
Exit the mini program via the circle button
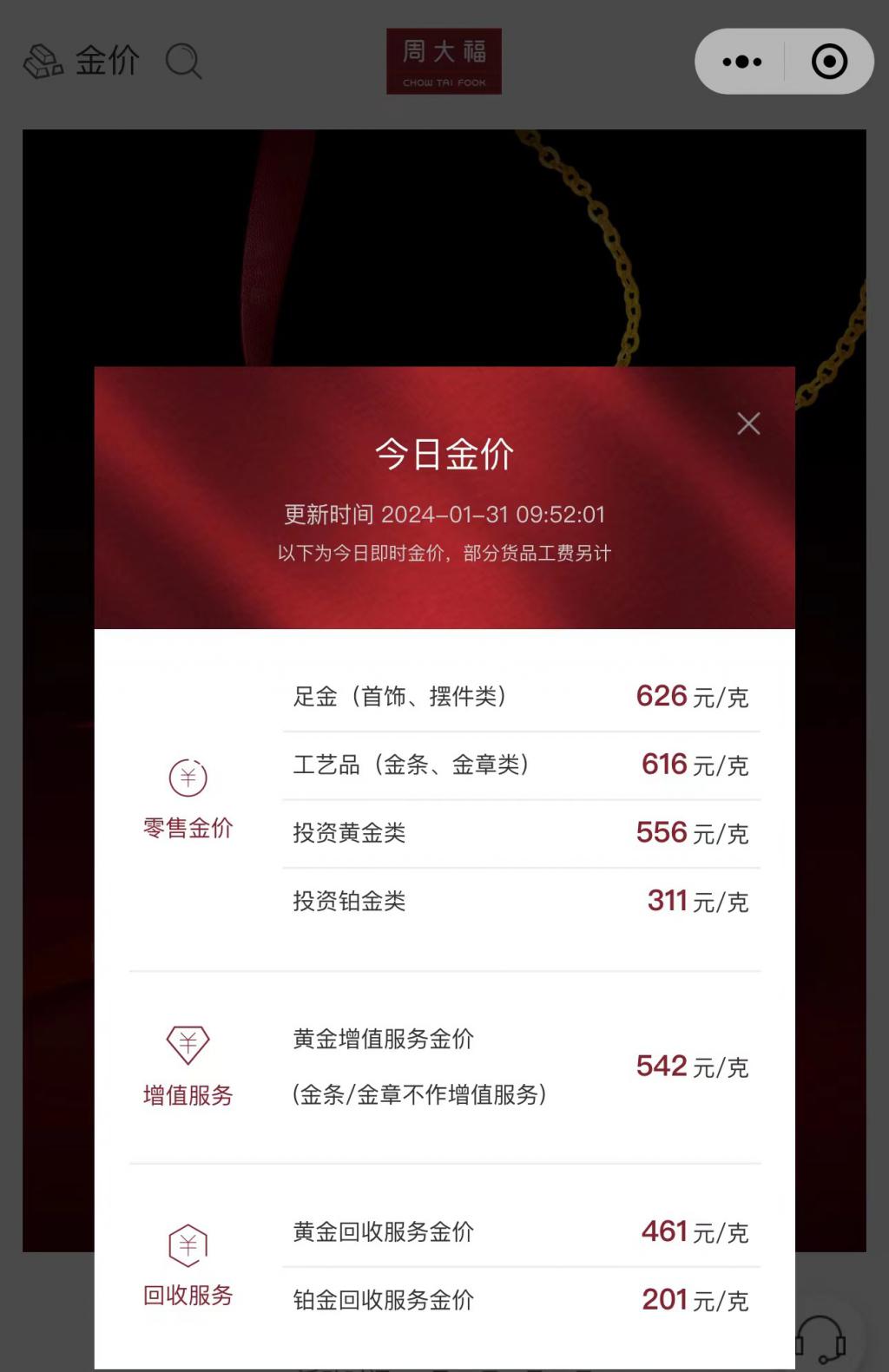click(829, 62)
